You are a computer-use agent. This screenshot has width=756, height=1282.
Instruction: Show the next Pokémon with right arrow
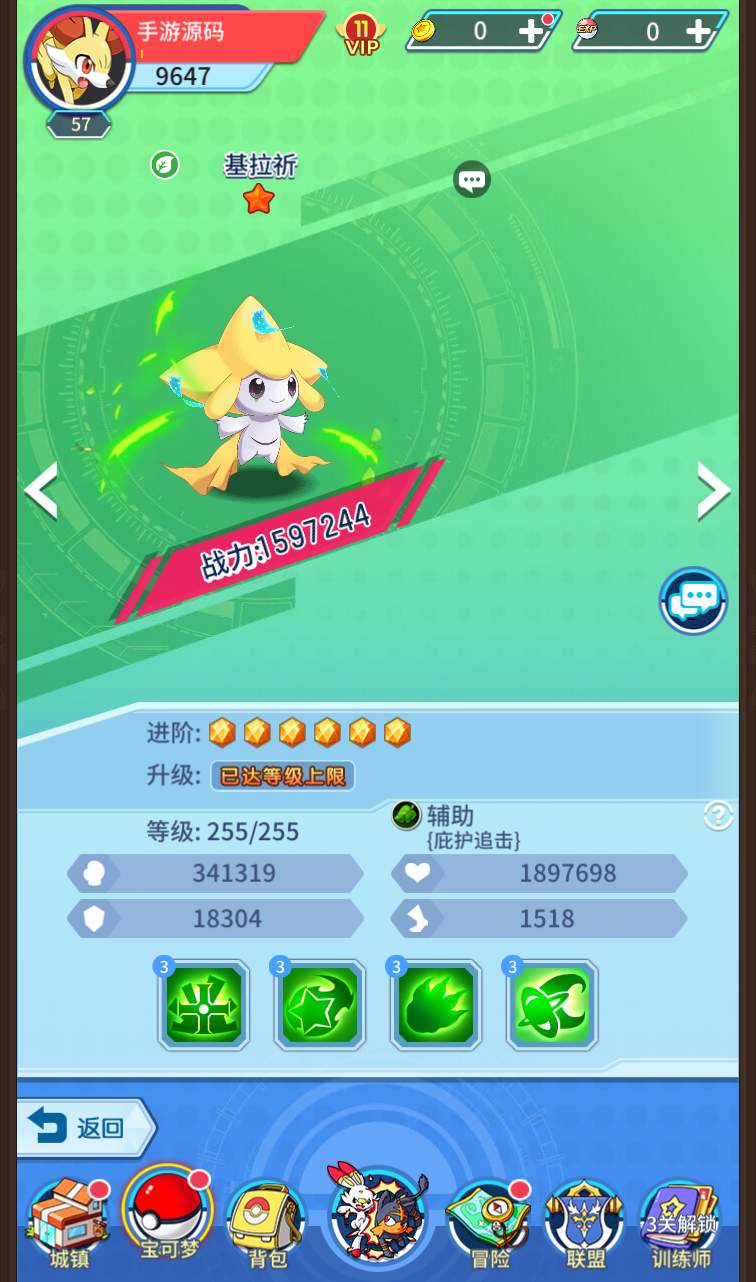[x=713, y=491]
